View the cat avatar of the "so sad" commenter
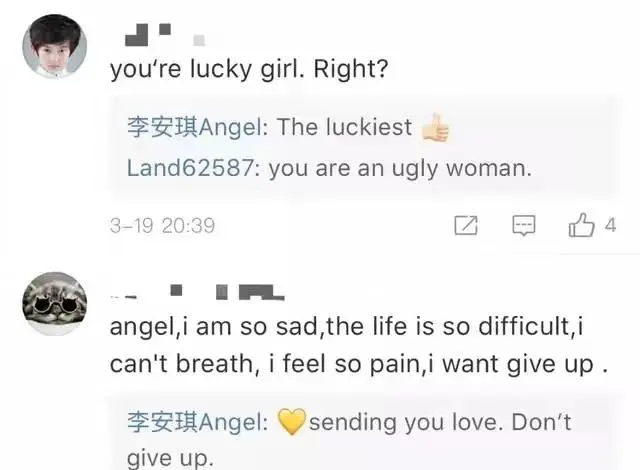Viewport: 640px width, 470px height. pyautogui.click(x=54, y=303)
